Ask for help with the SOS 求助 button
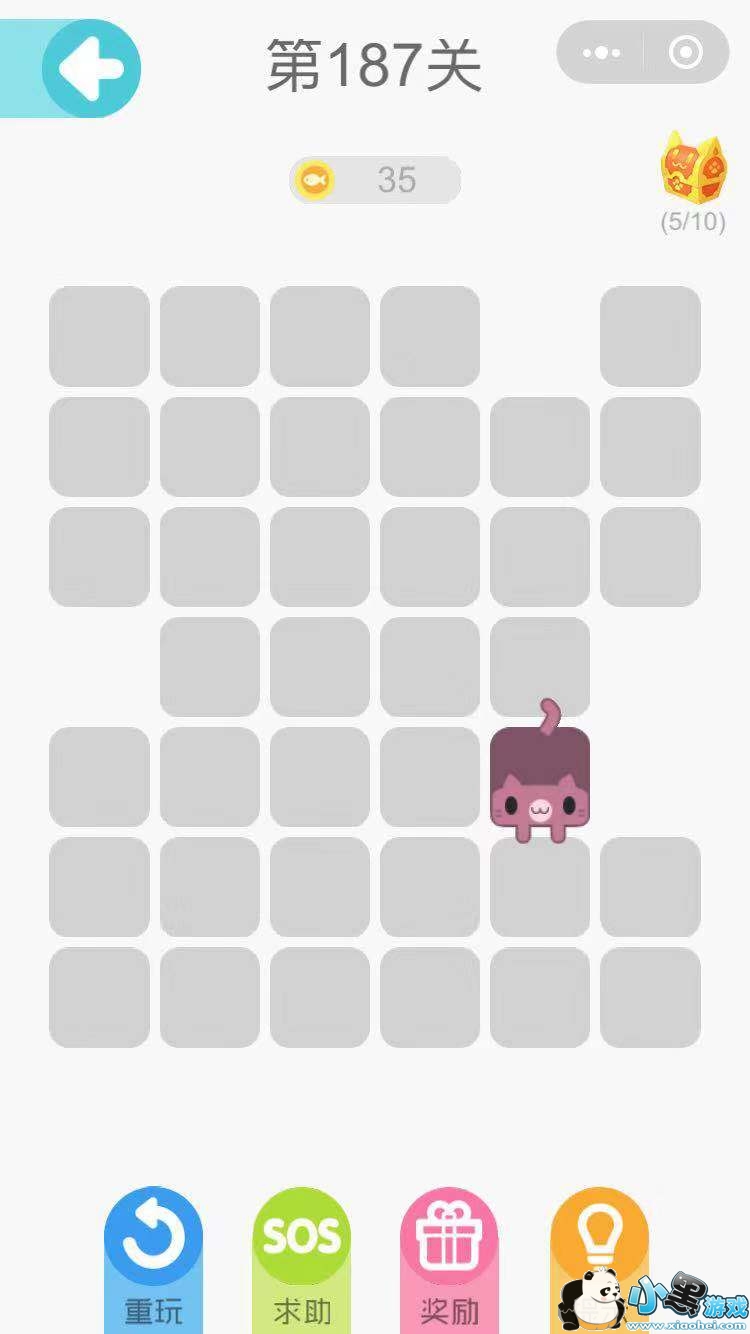The height and width of the screenshot is (1334, 750). [x=301, y=1250]
